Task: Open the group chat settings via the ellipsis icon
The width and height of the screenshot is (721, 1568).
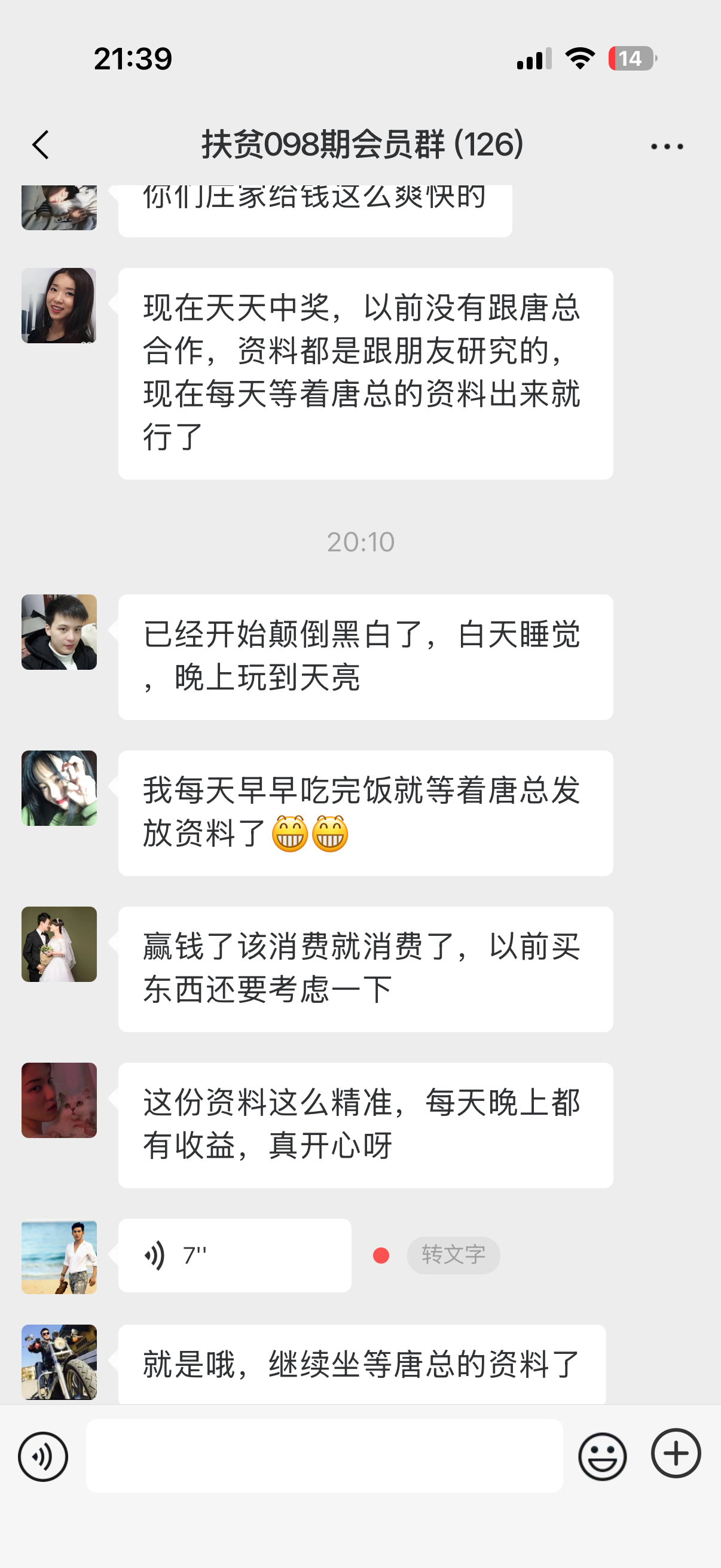Action: [x=664, y=145]
